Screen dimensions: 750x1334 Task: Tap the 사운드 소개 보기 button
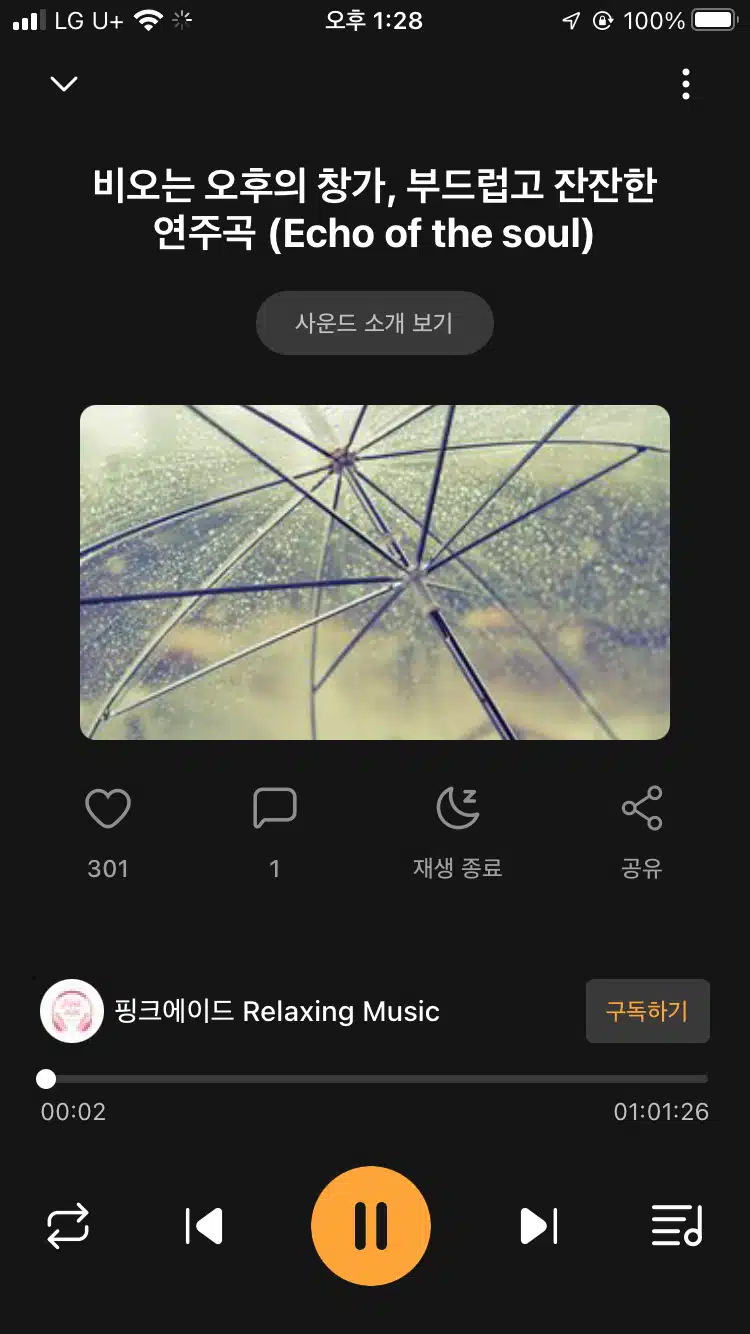[x=375, y=323]
